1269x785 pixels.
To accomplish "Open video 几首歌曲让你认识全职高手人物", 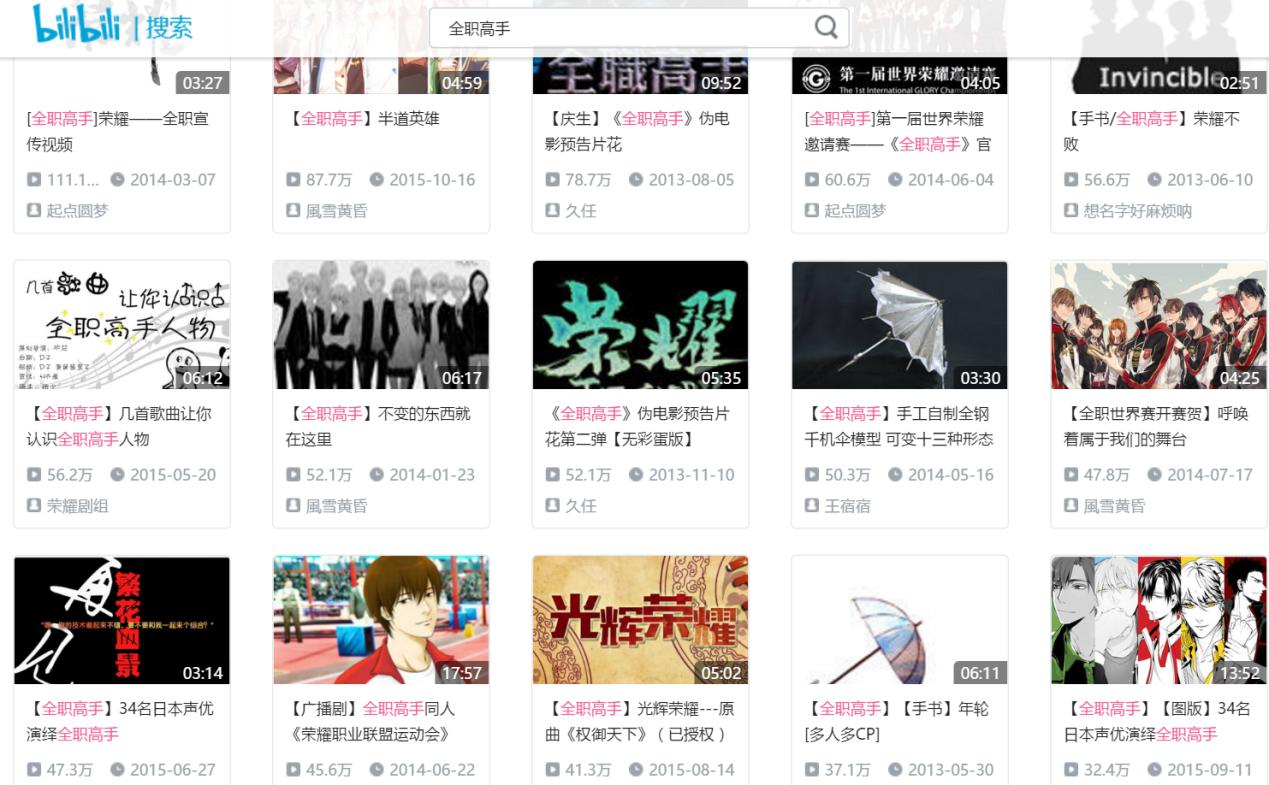I will pyautogui.click(x=121, y=325).
